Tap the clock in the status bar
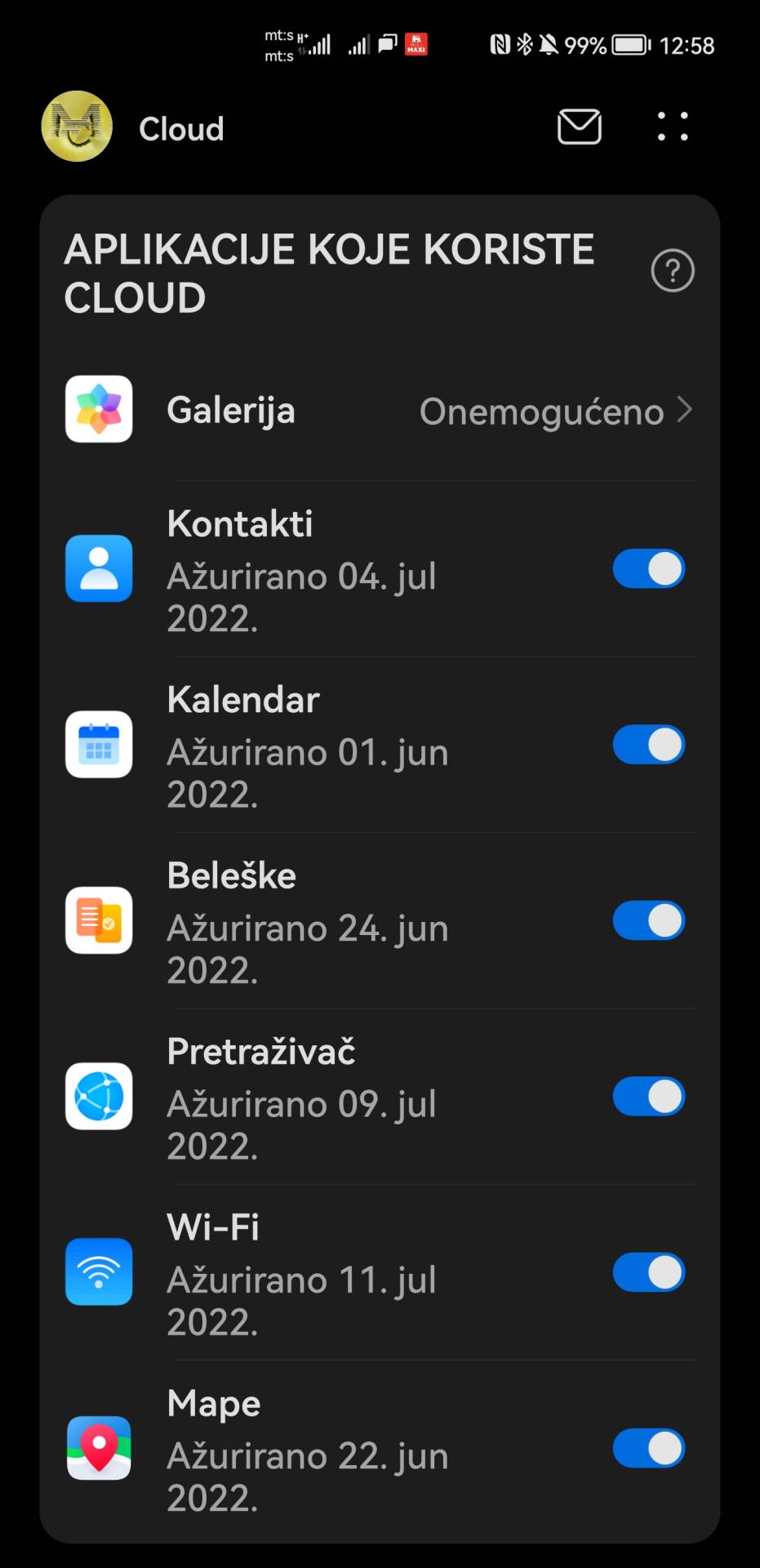This screenshot has height=1568, width=760. point(688,45)
